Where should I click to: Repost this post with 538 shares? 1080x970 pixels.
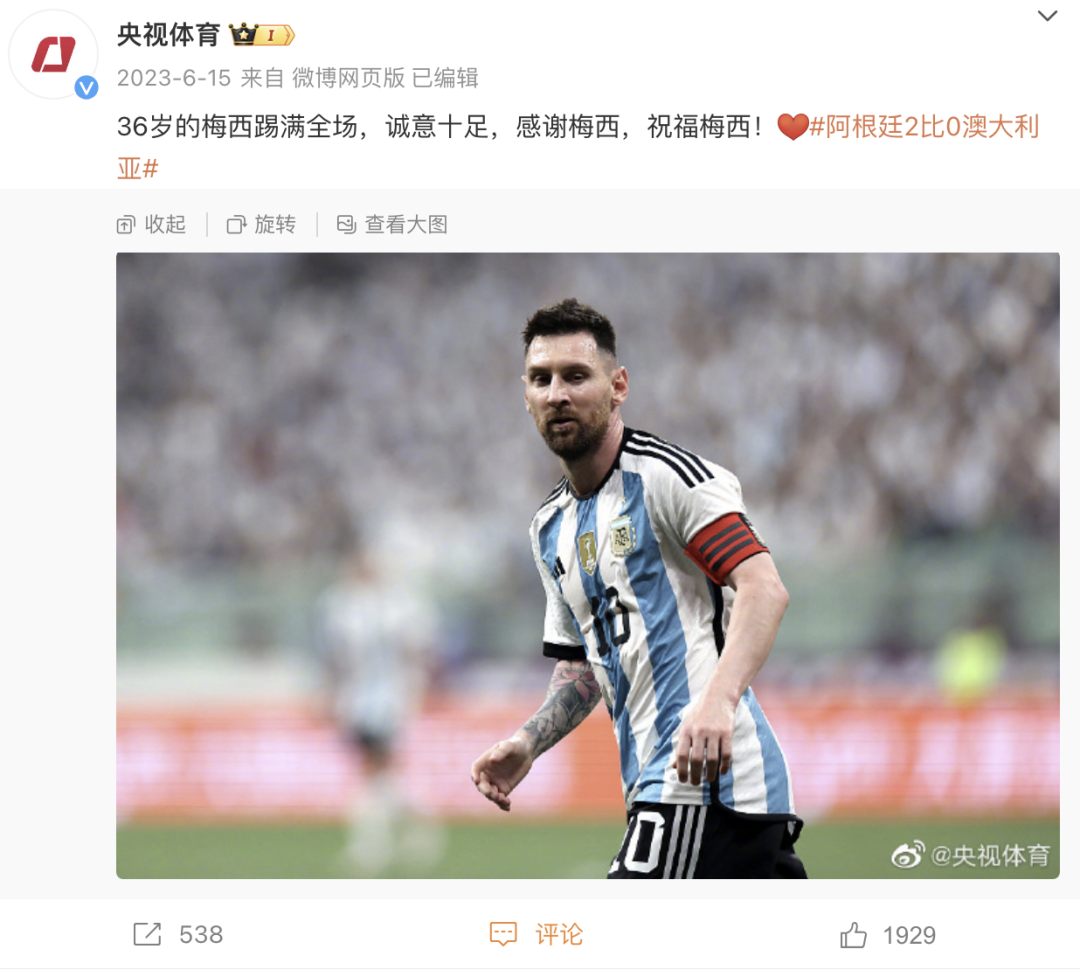tap(178, 935)
